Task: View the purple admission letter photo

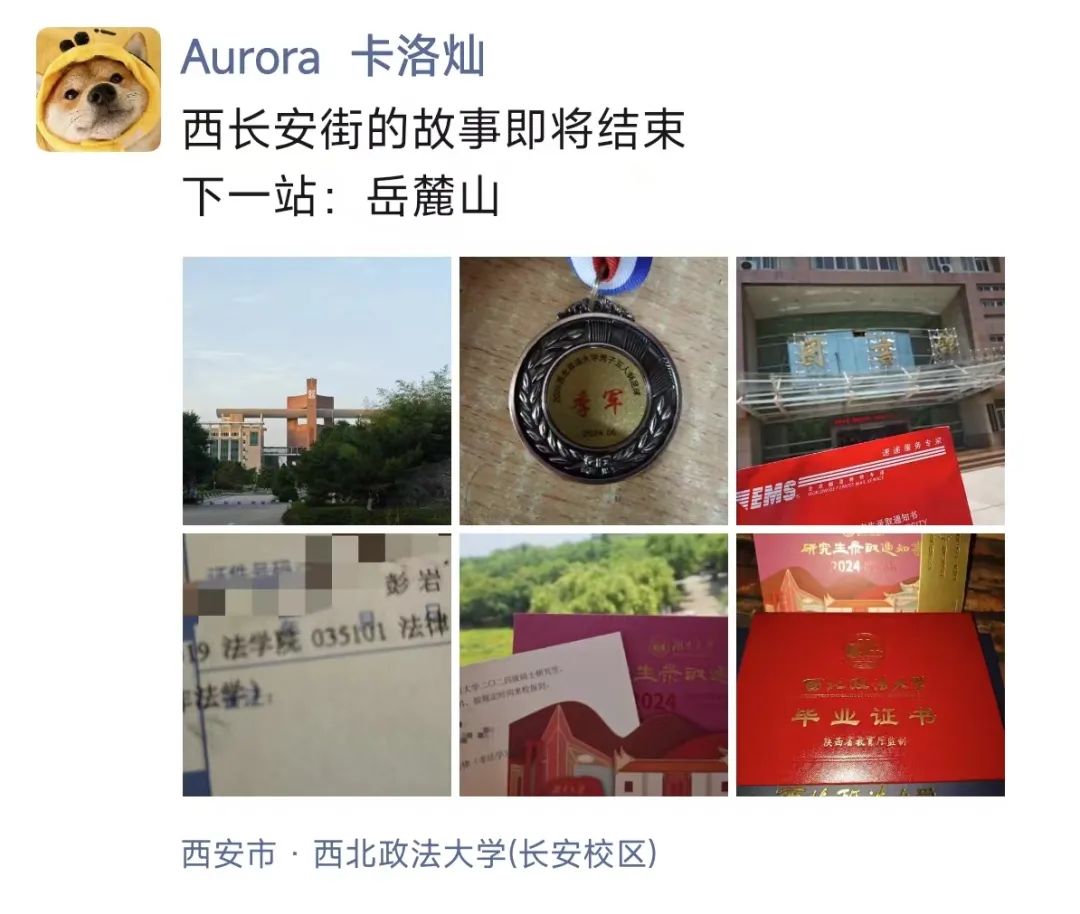Action: [593, 665]
